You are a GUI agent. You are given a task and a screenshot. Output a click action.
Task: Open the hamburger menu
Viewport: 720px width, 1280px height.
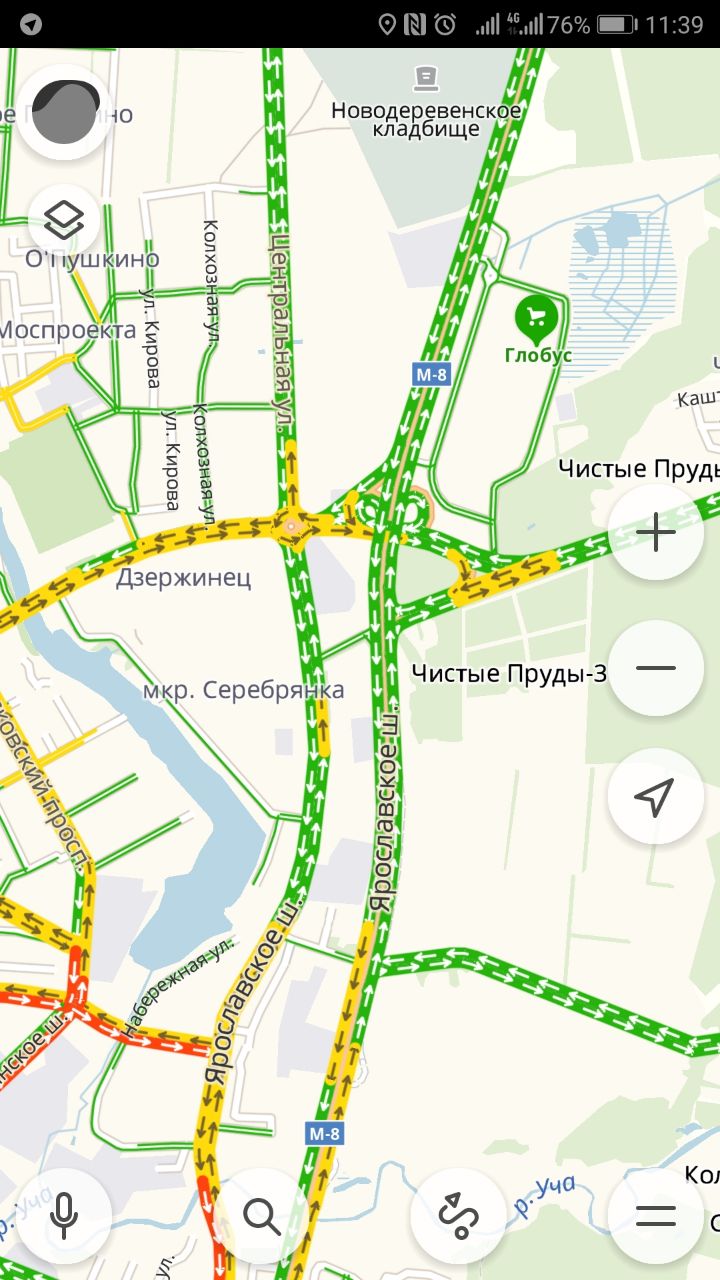click(x=656, y=1216)
